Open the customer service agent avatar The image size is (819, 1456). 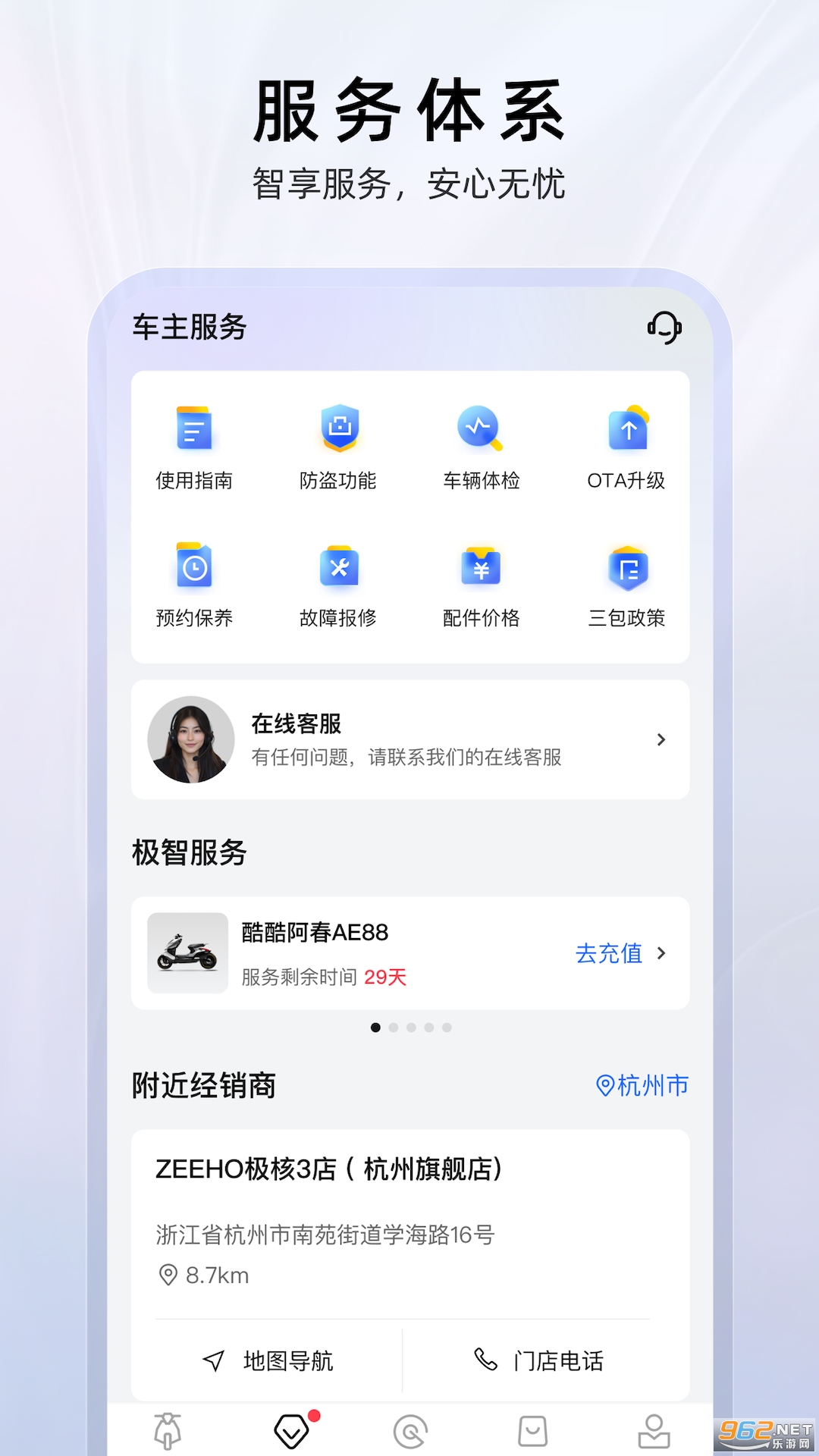click(190, 739)
